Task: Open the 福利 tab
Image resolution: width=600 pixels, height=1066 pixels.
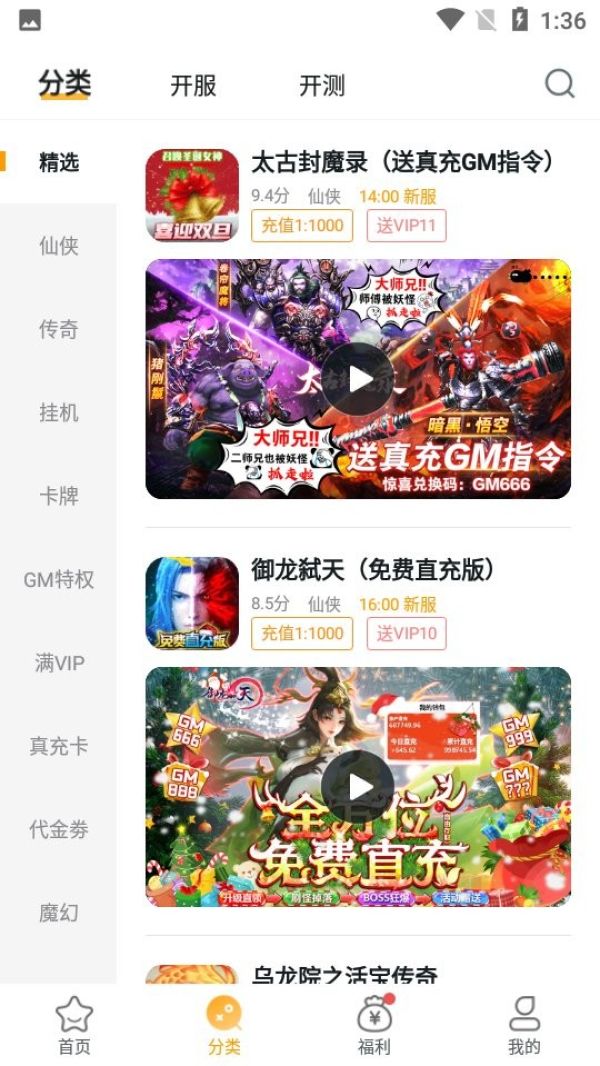Action: [374, 1025]
